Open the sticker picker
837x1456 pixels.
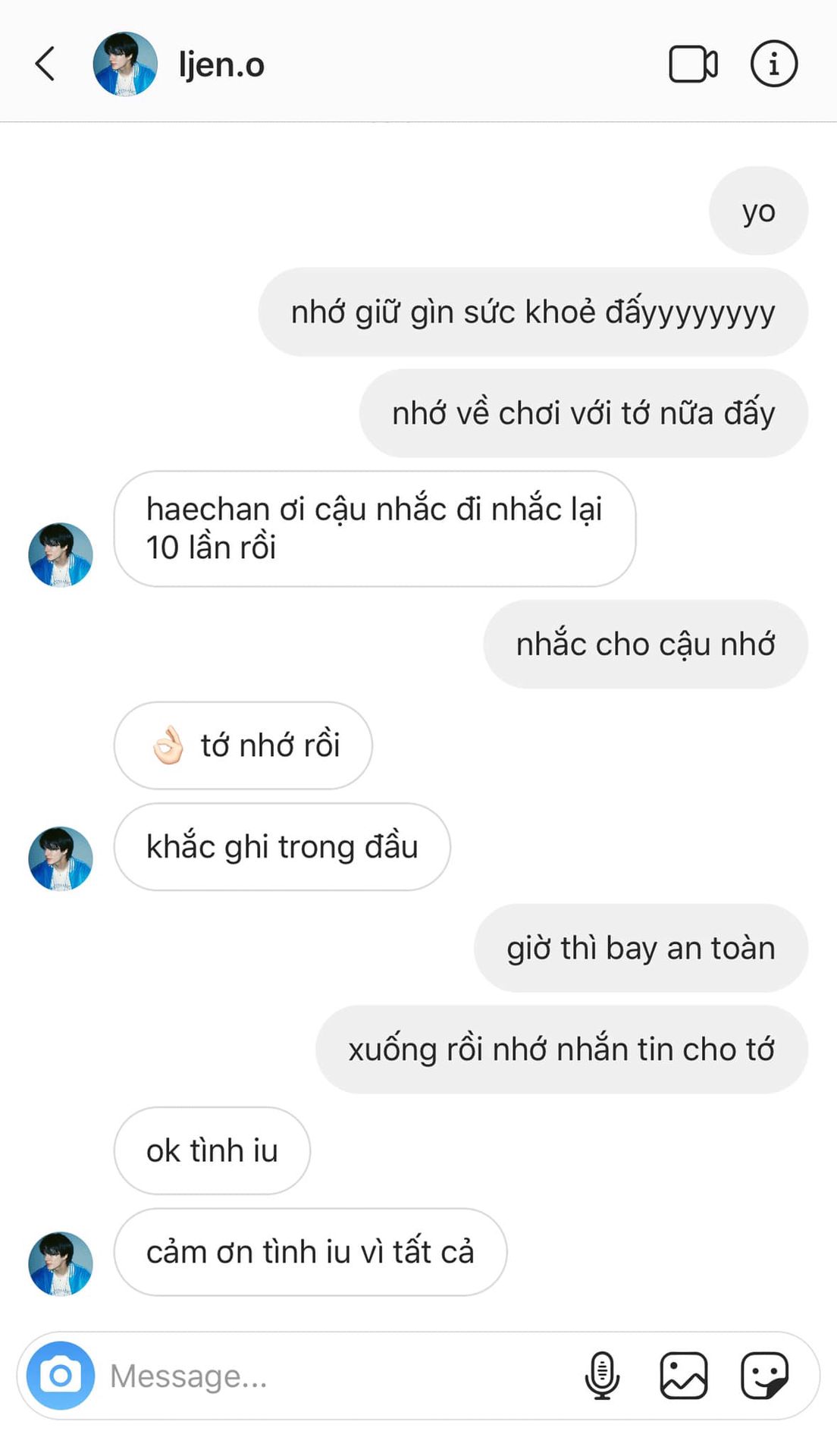click(764, 1375)
